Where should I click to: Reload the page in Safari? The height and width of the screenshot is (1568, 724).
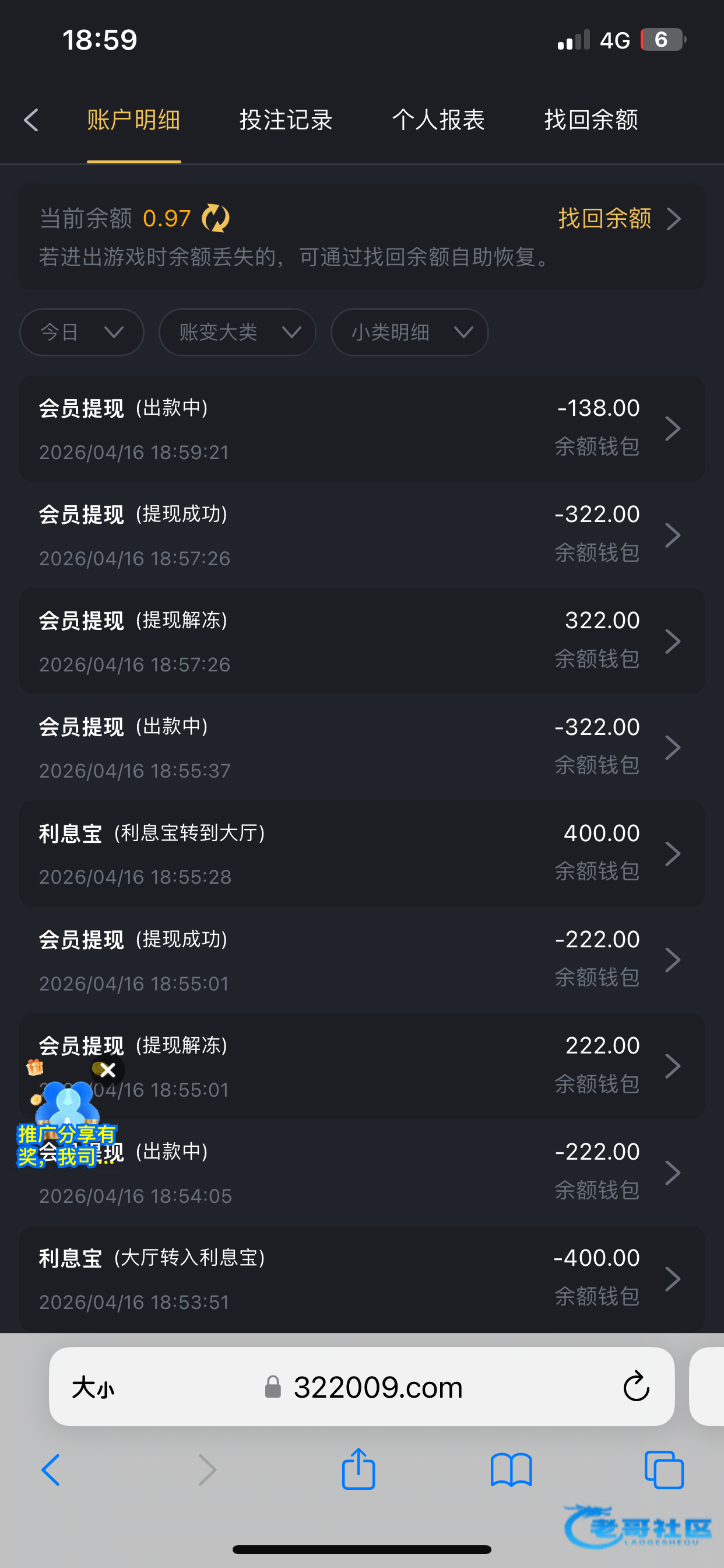(636, 1387)
